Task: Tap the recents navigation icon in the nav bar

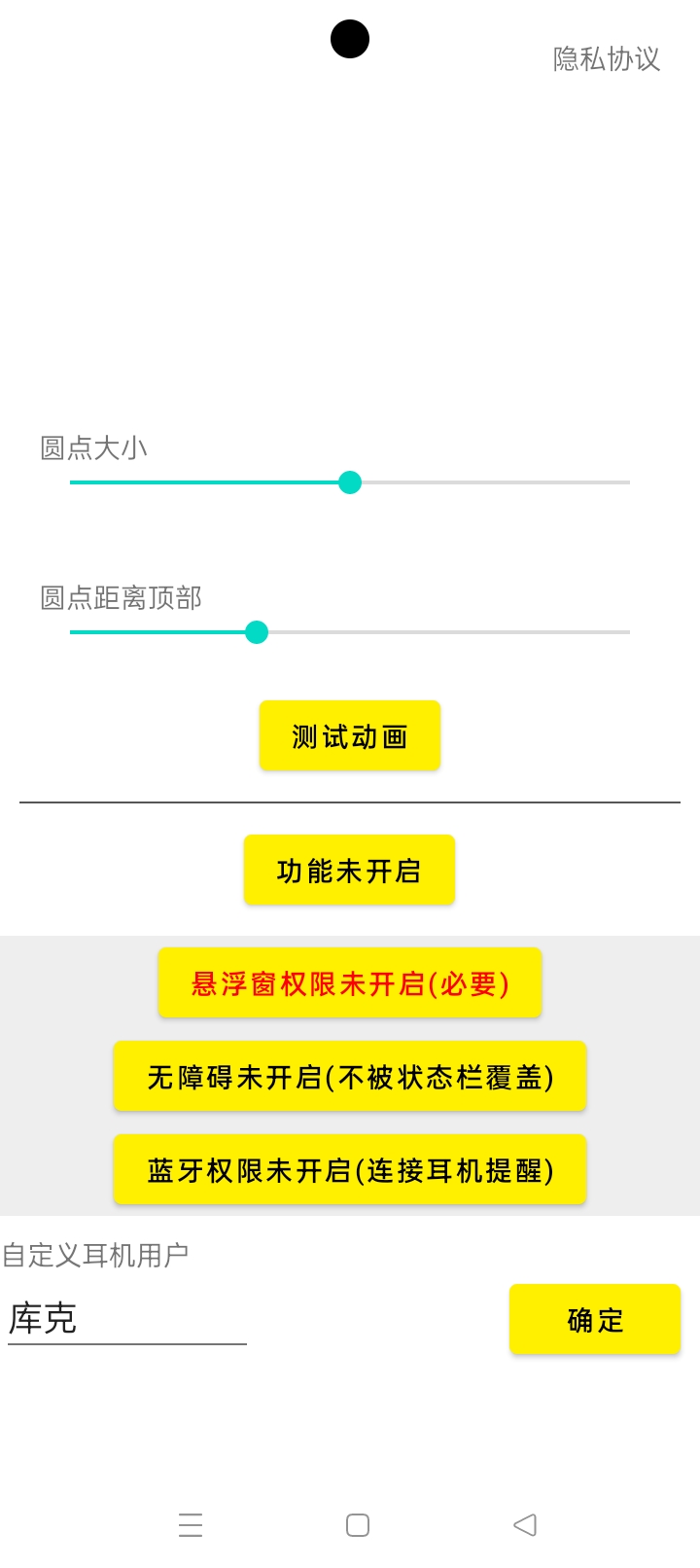Action: point(192,1526)
